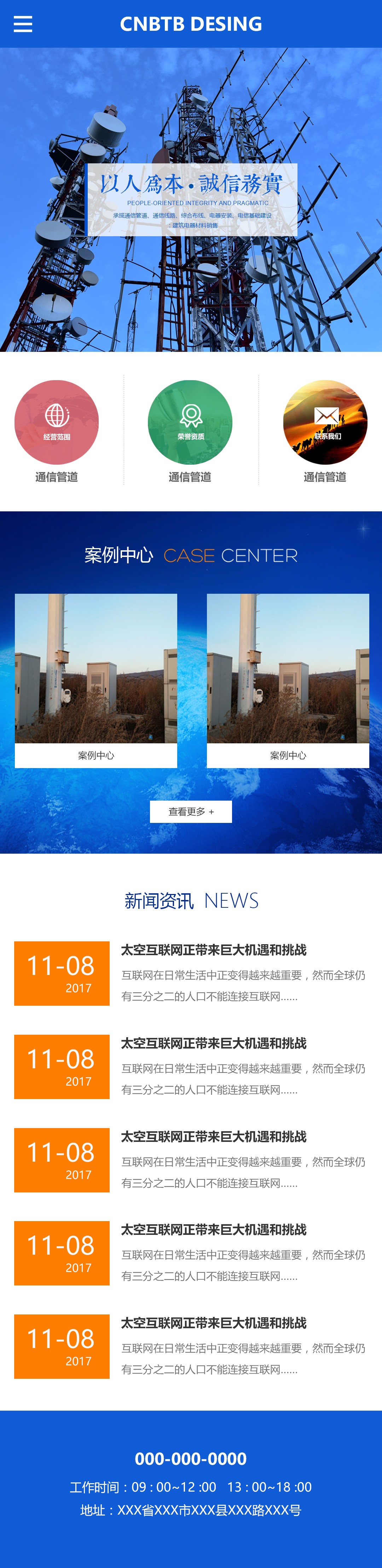
Task: Tap the 查看更多 + button
Action: (191, 811)
